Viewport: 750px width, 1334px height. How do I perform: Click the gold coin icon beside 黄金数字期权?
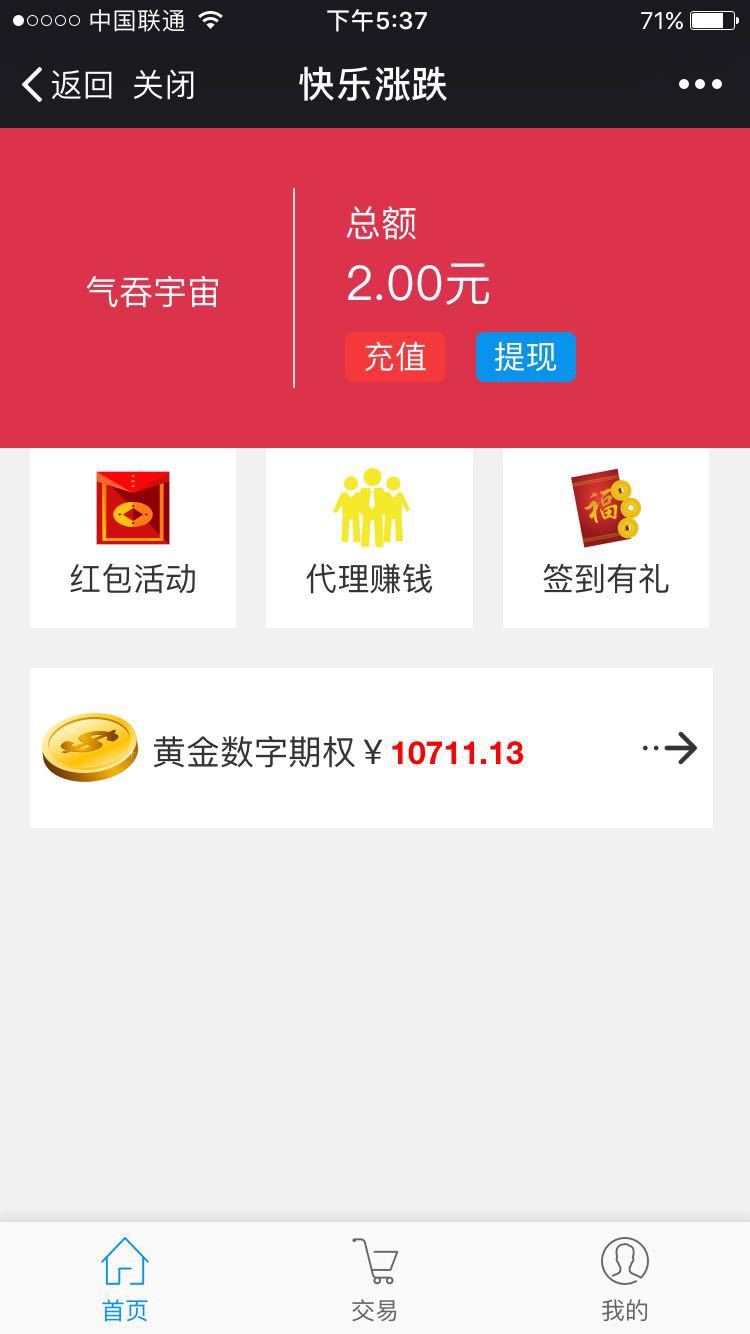pyautogui.click(x=88, y=748)
